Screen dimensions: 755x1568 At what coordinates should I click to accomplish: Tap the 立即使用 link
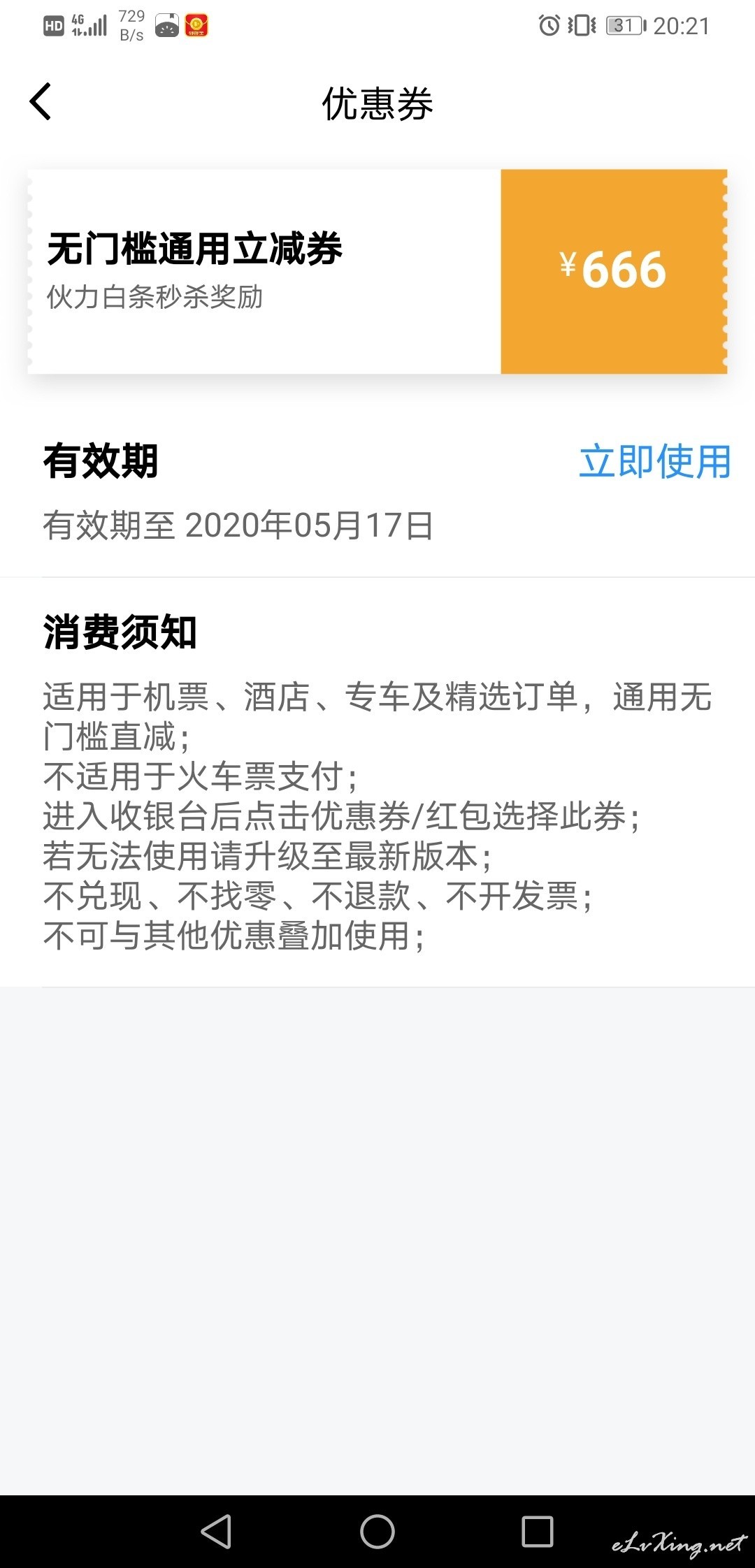(x=655, y=462)
